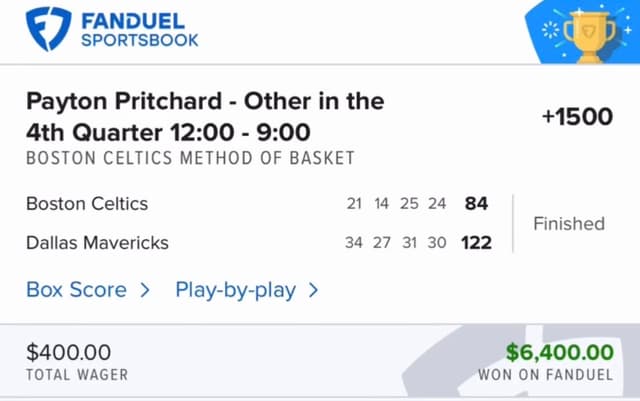Image resolution: width=640 pixels, height=401 pixels.
Task: Open the Box Score link
Action: (86, 290)
